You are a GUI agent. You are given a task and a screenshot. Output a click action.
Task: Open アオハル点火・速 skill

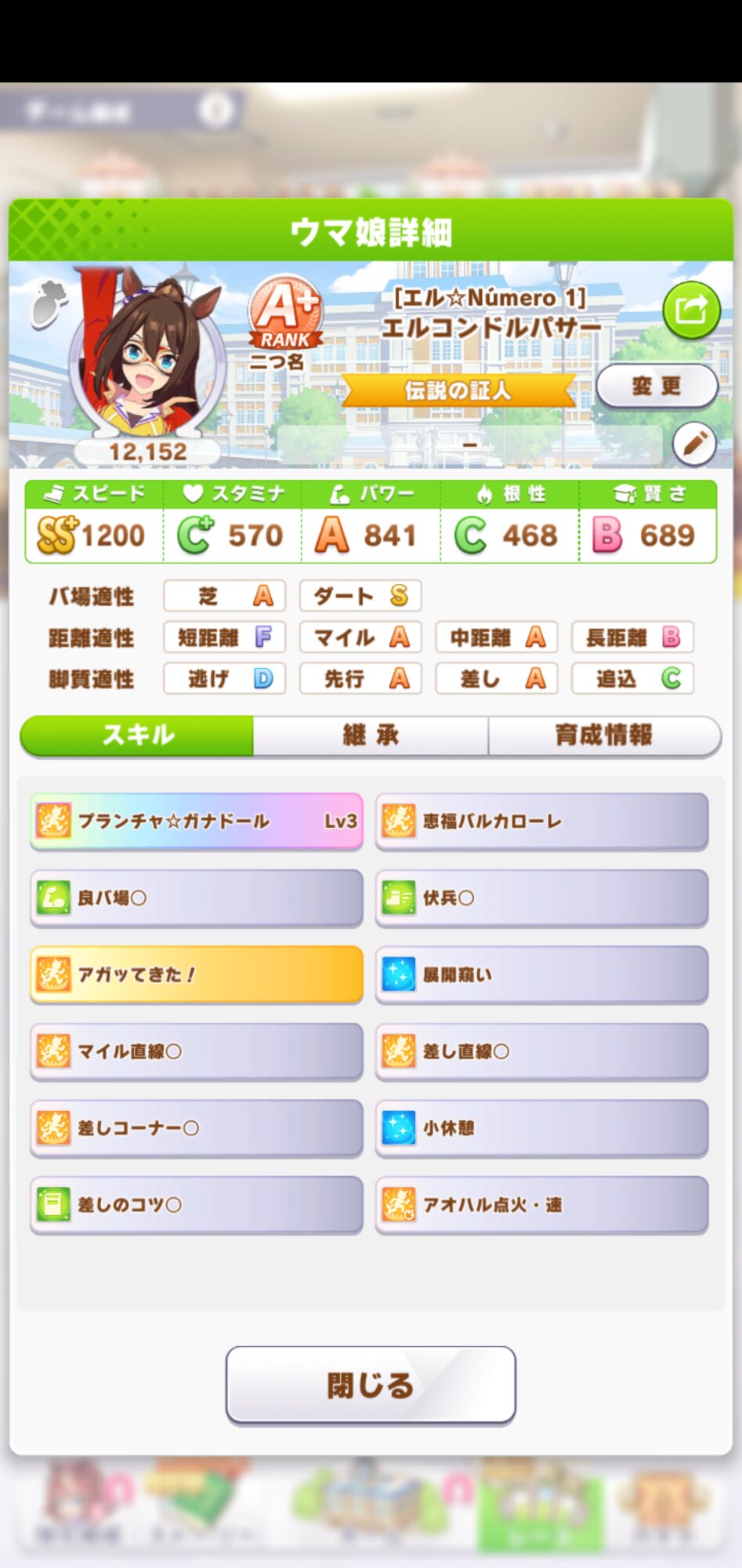[x=542, y=1205]
